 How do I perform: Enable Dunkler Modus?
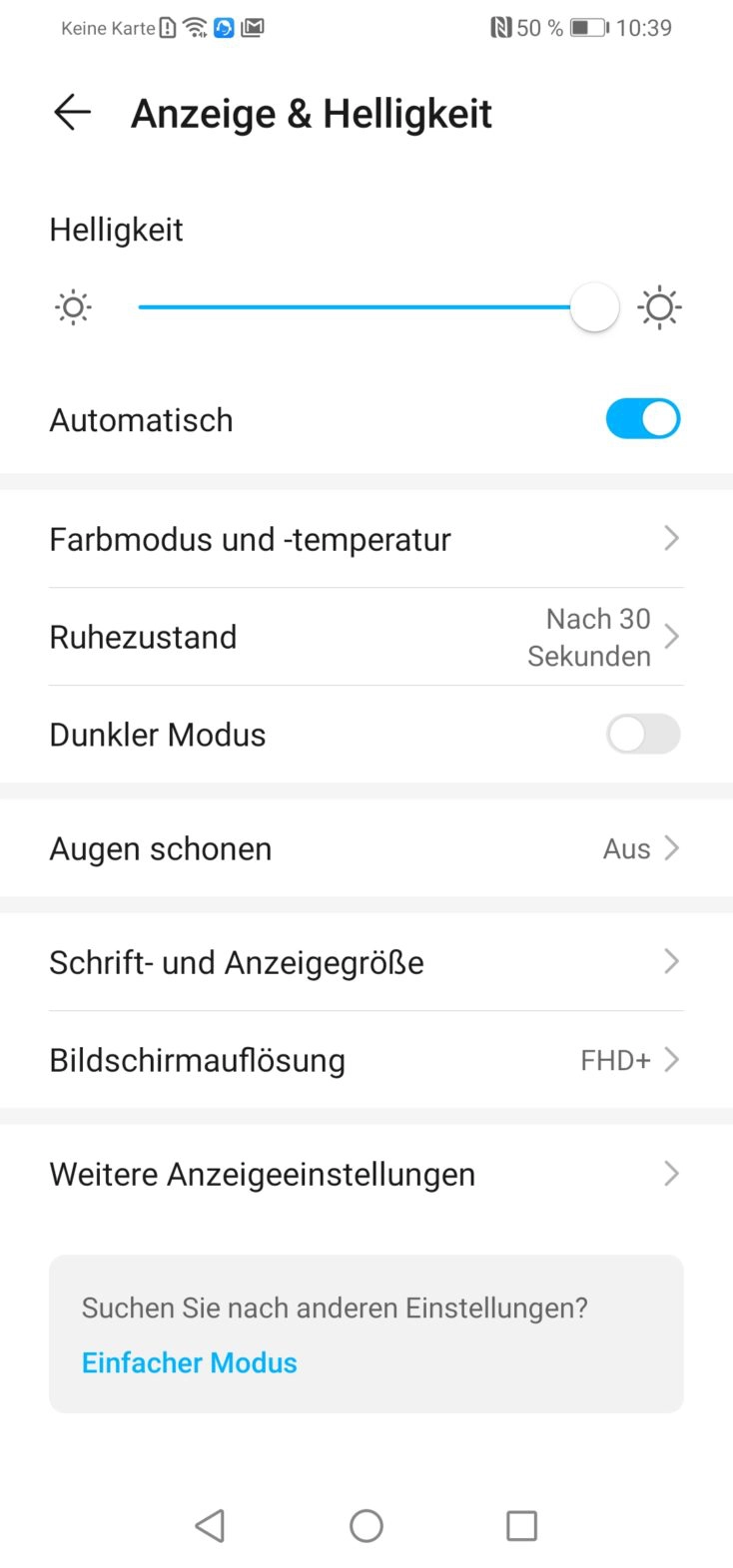point(642,735)
